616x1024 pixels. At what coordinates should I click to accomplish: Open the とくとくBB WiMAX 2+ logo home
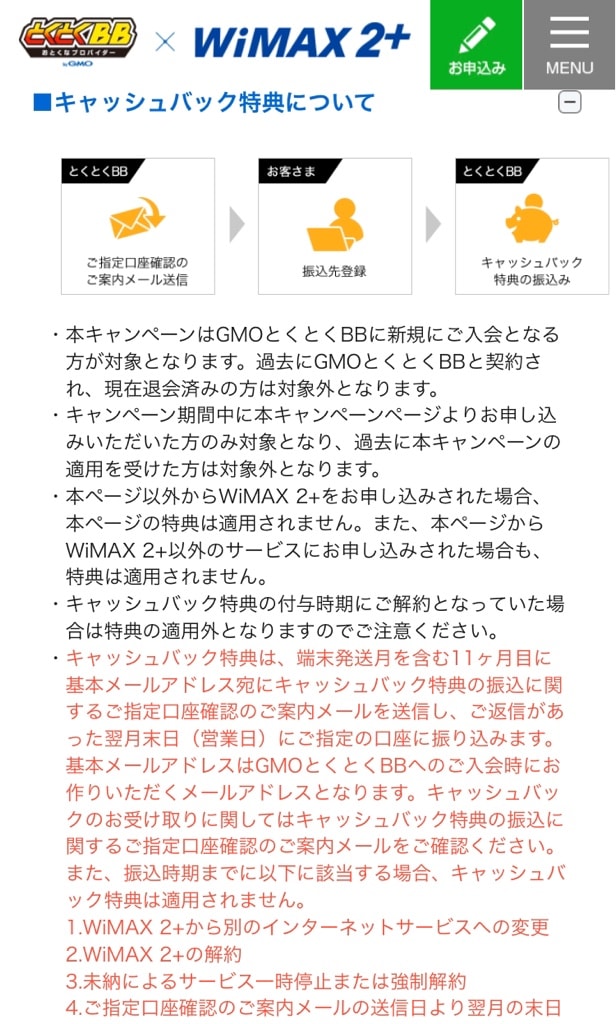(215, 42)
